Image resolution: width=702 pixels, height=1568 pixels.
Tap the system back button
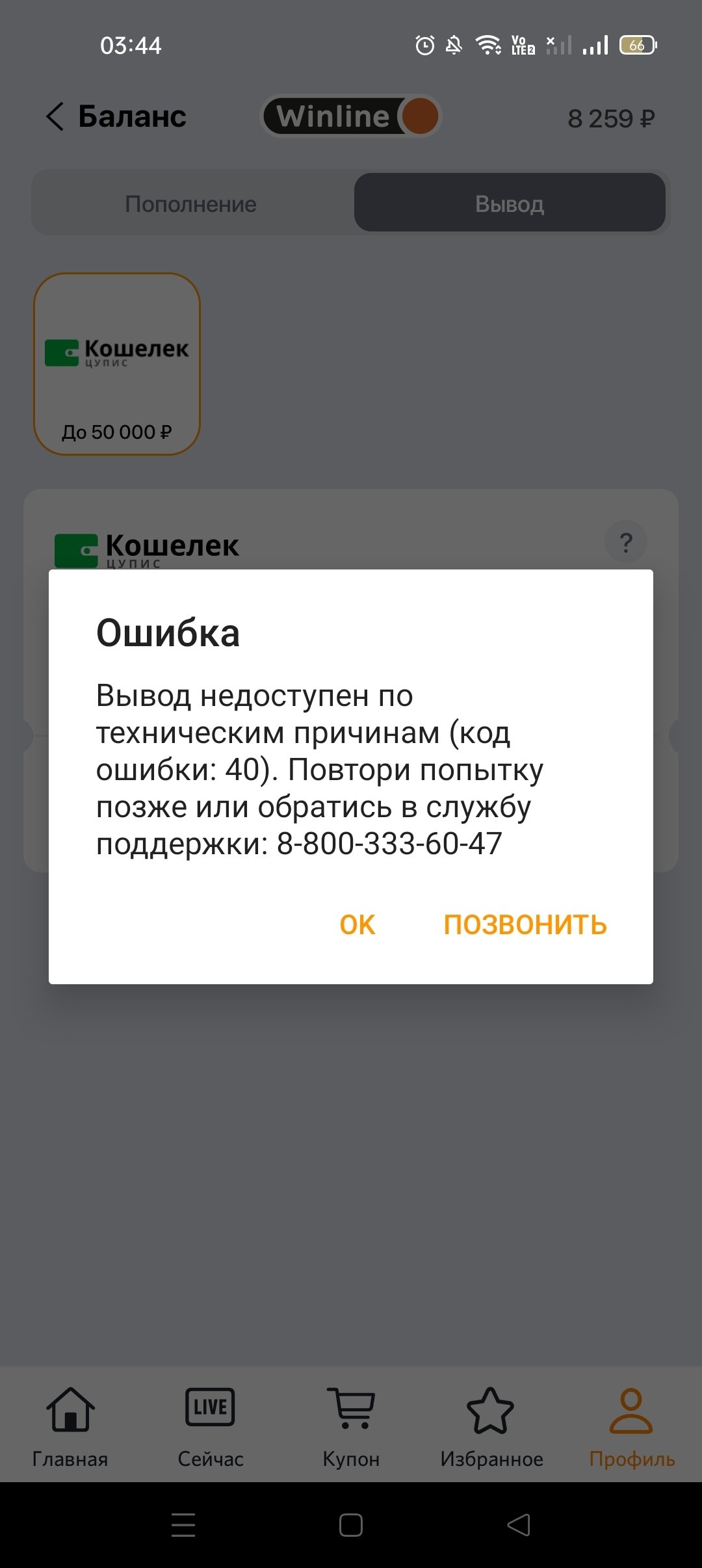pyautogui.click(x=519, y=1525)
